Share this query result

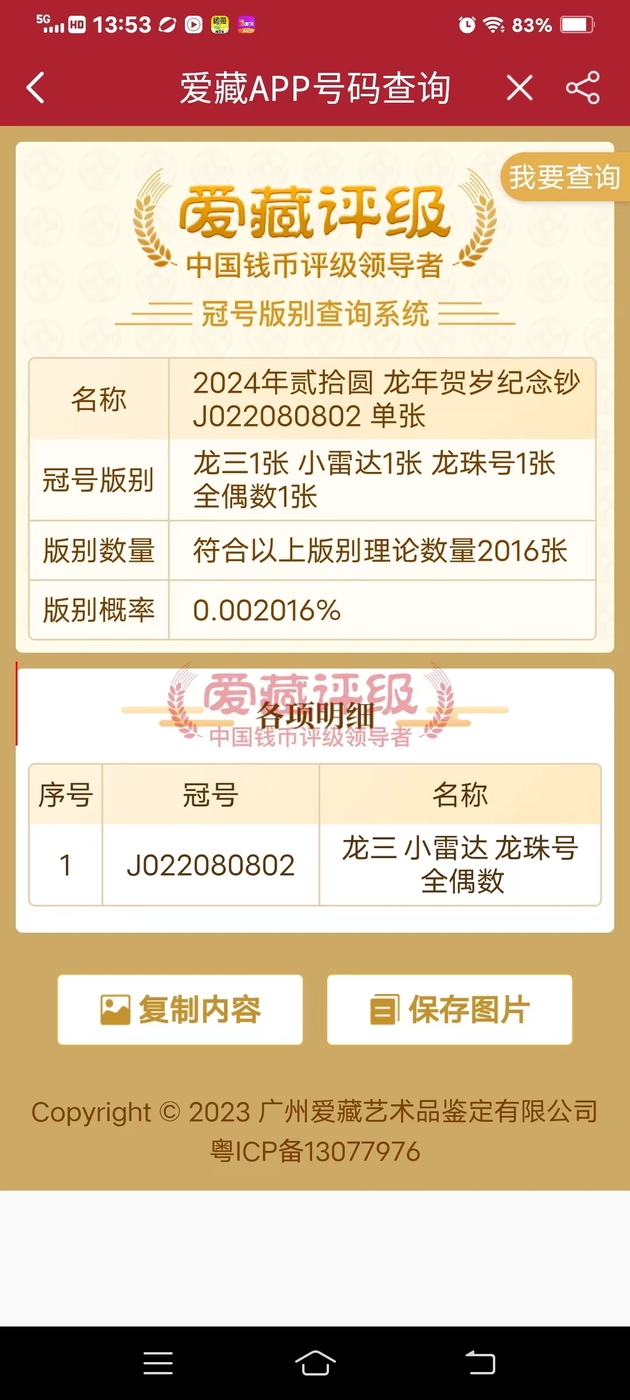coord(583,88)
